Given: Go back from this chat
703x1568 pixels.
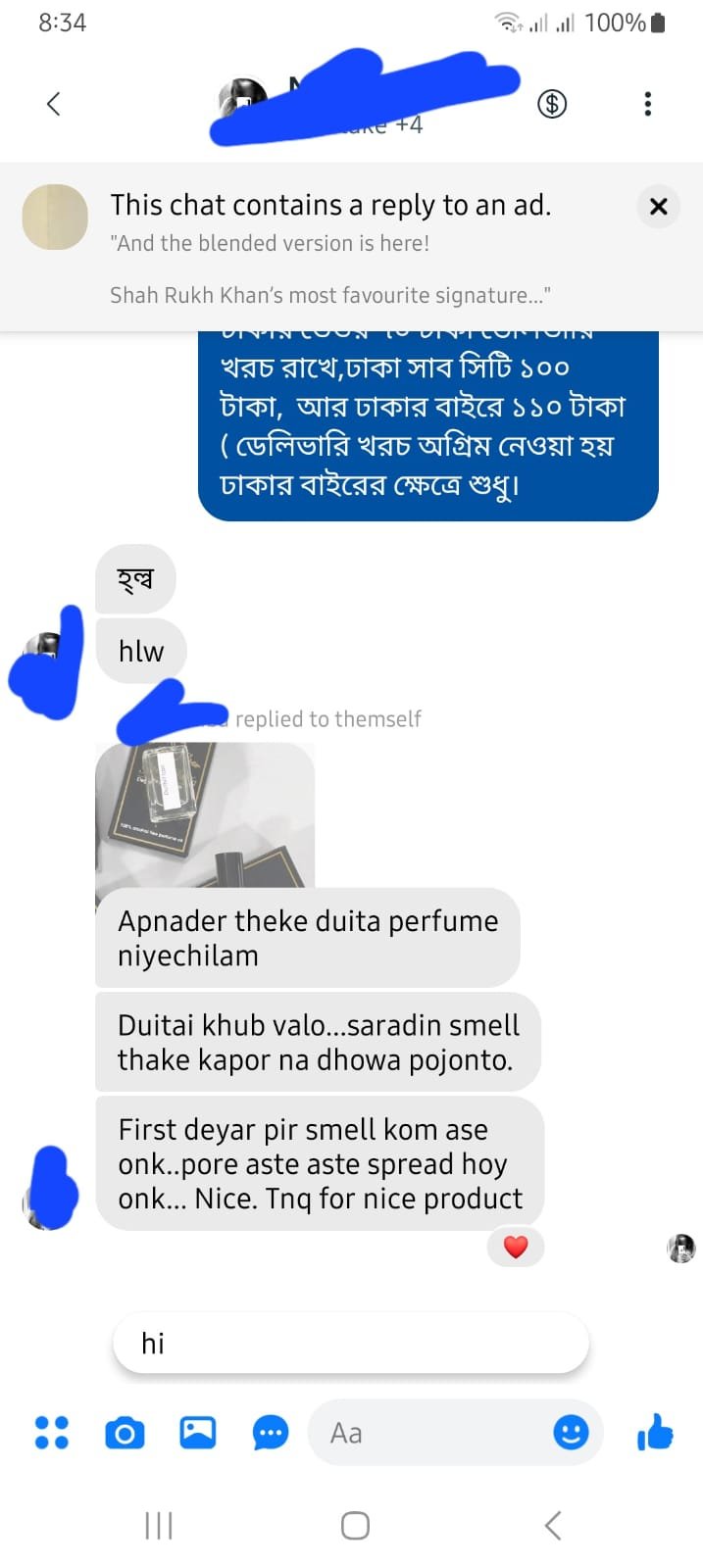Looking at the screenshot, I should pyautogui.click(x=54, y=104).
